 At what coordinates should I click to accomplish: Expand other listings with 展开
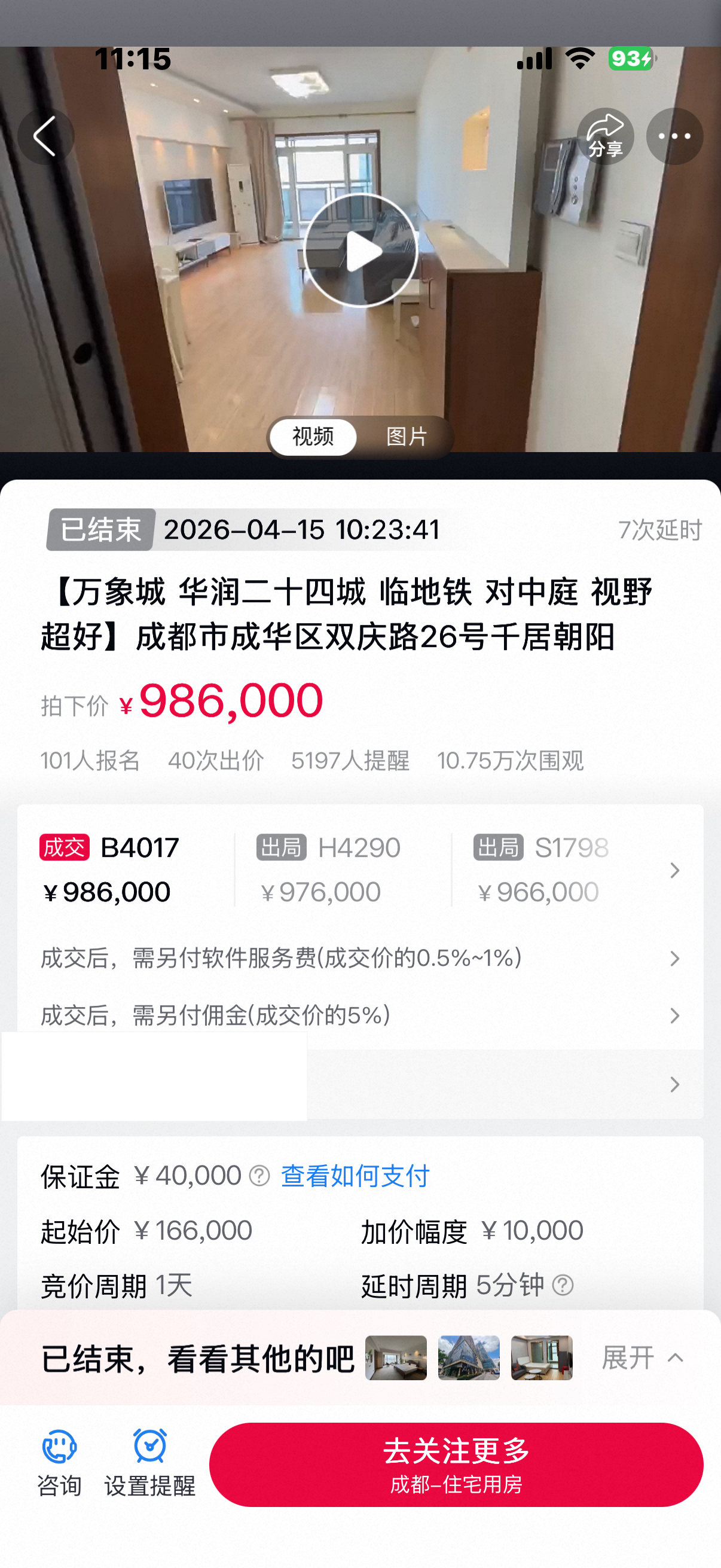pyautogui.click(x=641, y=1357)
